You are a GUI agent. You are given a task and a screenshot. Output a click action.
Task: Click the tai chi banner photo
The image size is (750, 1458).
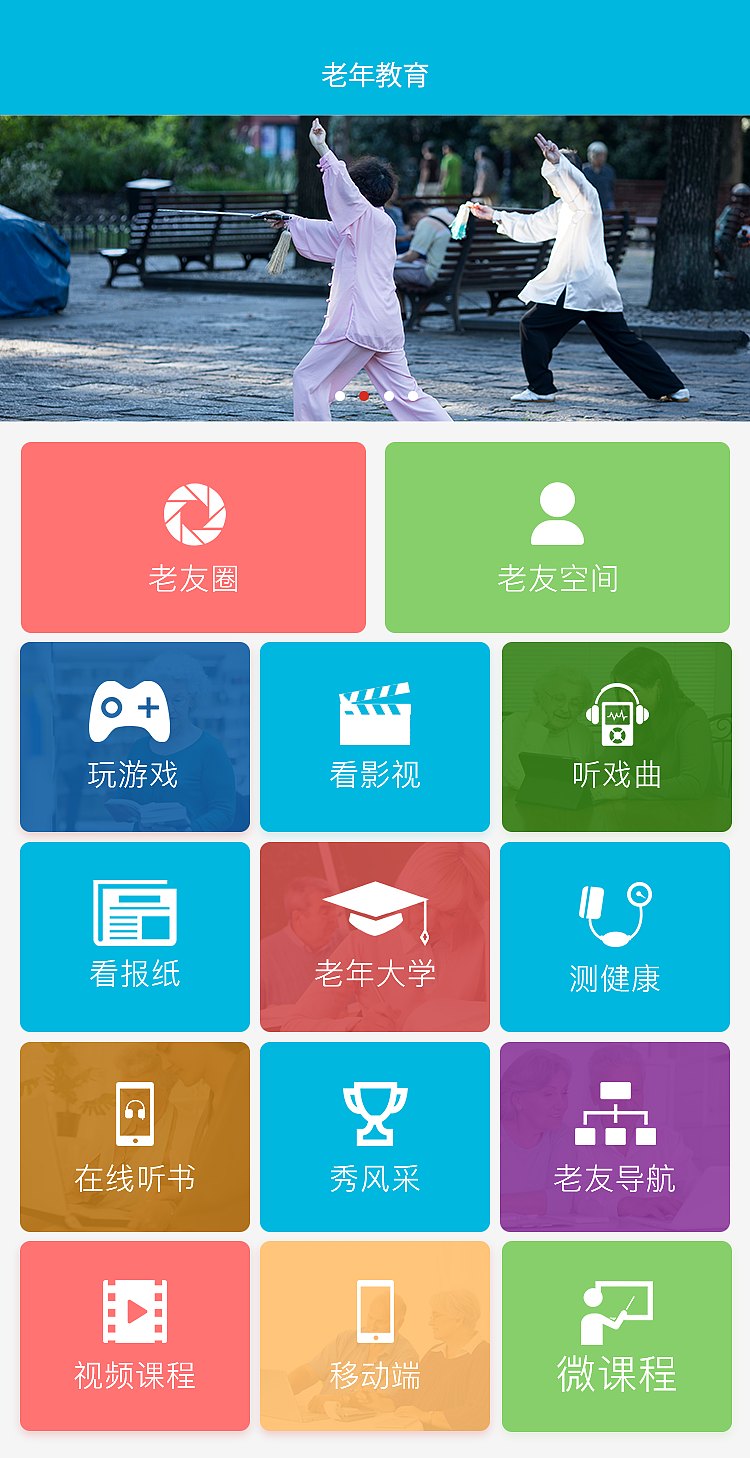(x=375, y=265)
